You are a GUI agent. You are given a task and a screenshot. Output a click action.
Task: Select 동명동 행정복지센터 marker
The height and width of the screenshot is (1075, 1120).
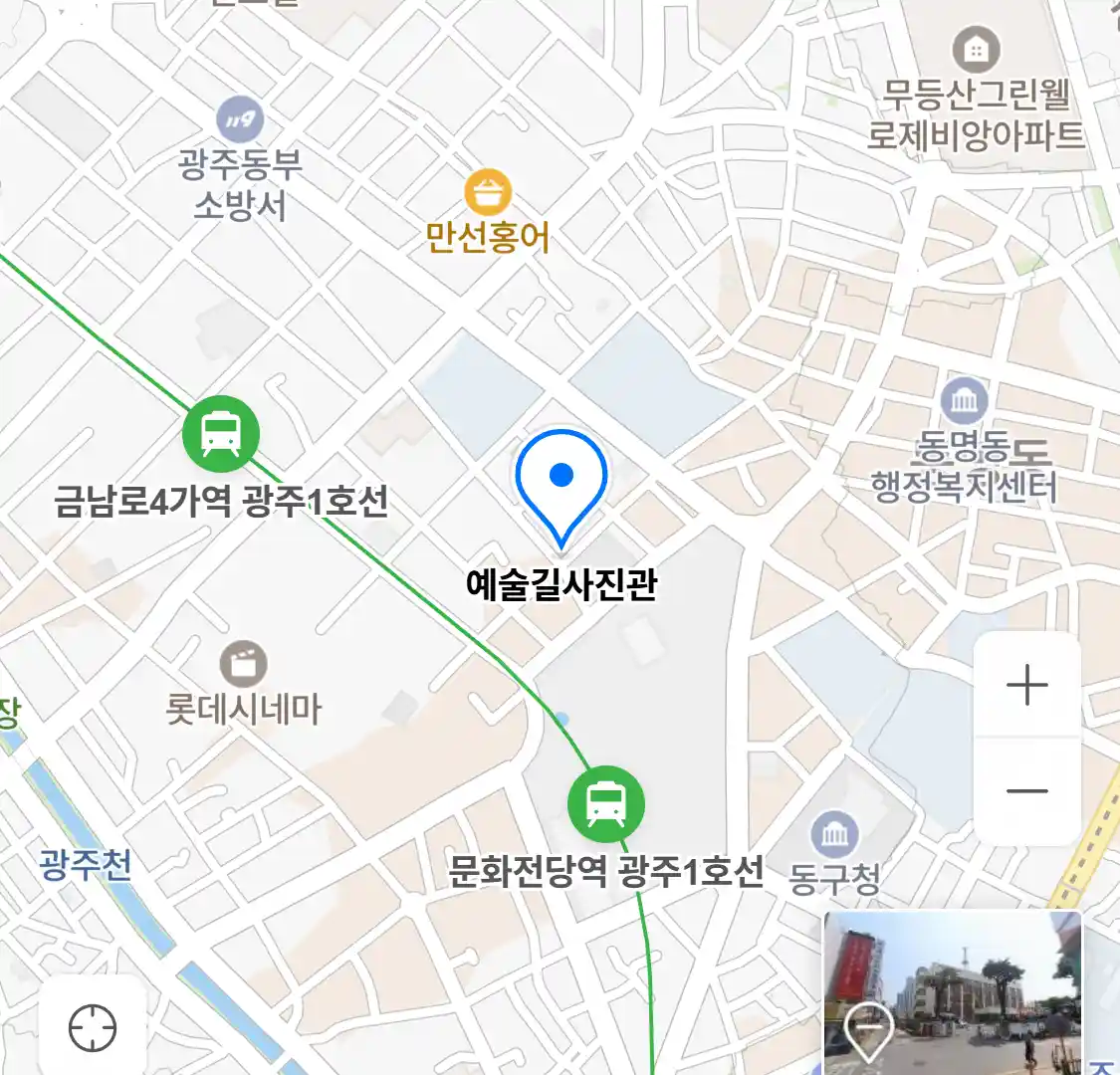point(964,403)
